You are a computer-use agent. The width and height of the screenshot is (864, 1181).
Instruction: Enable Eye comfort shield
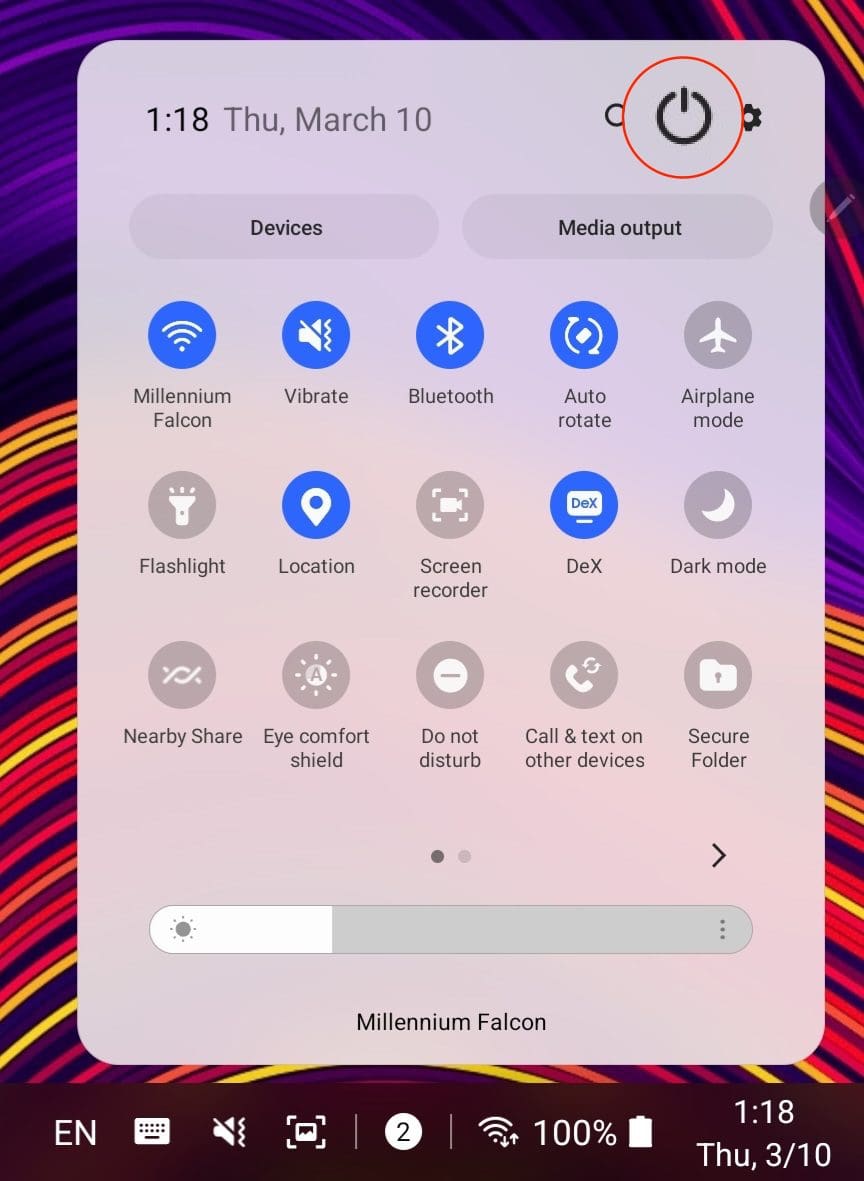coord(316,676)
